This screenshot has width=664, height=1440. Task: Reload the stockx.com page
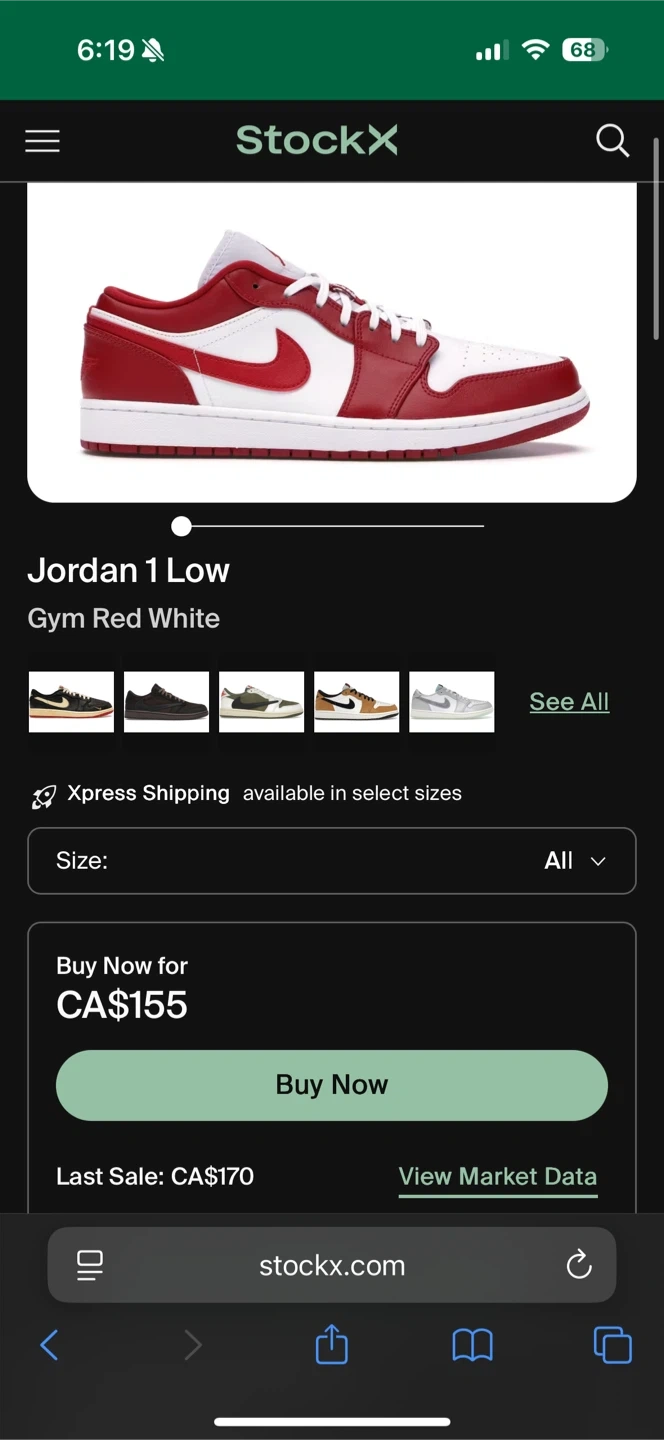[579, 1265]
